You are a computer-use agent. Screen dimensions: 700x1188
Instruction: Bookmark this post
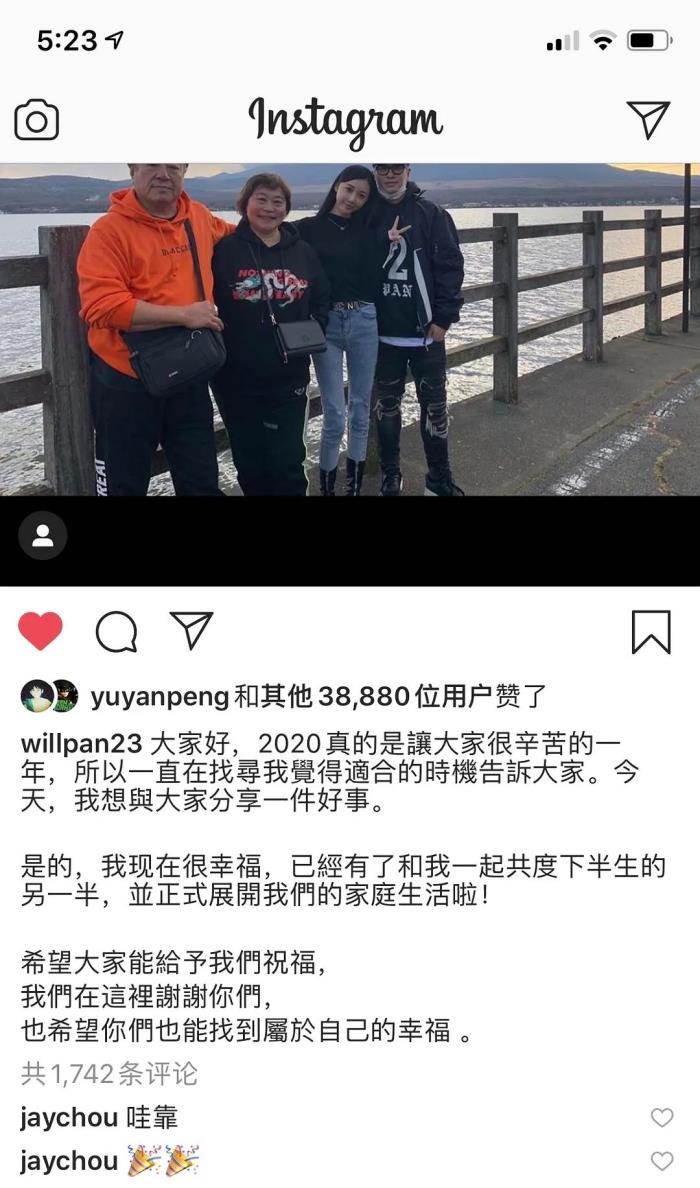(651, 632)
